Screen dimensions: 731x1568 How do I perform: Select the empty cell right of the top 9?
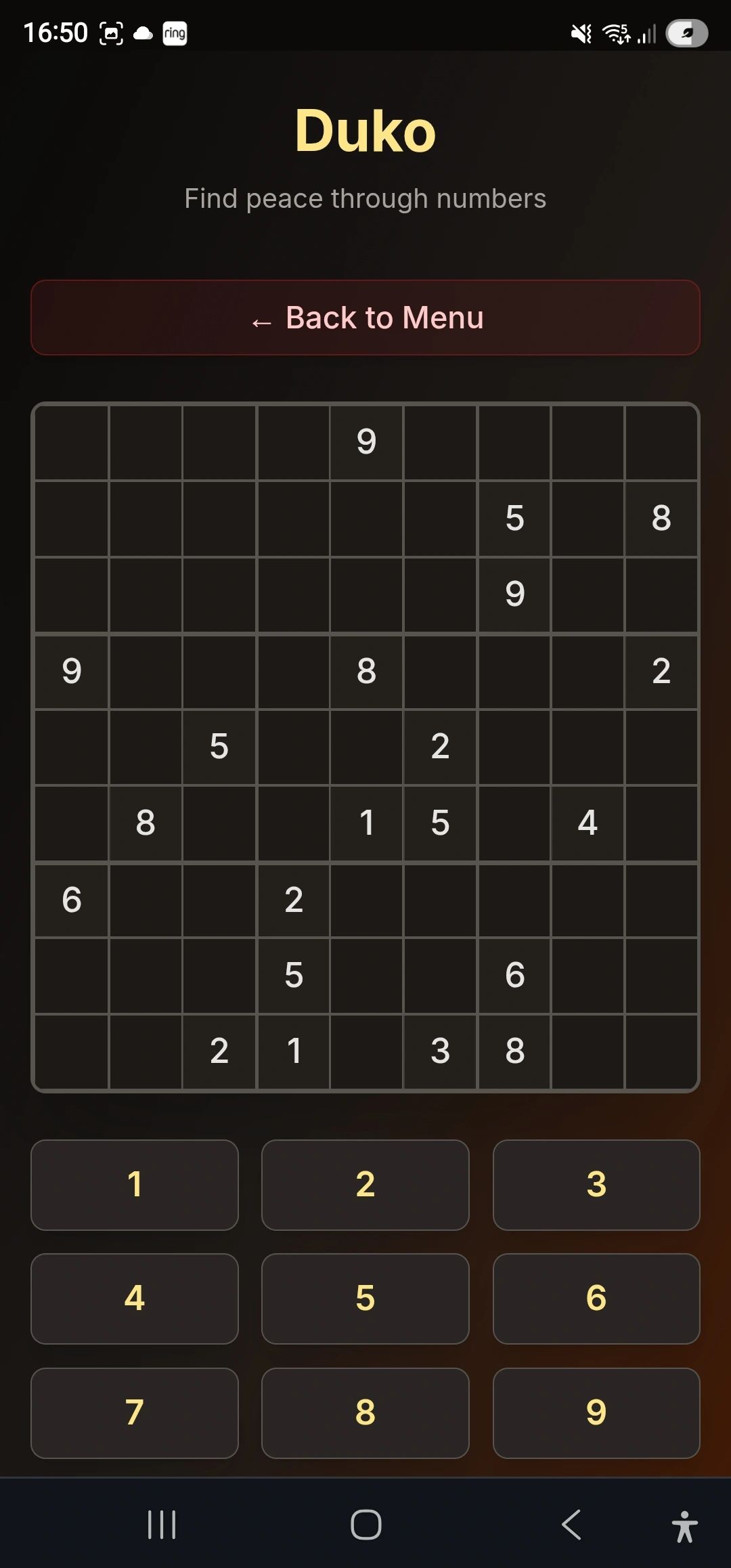[x=440, y=443]
